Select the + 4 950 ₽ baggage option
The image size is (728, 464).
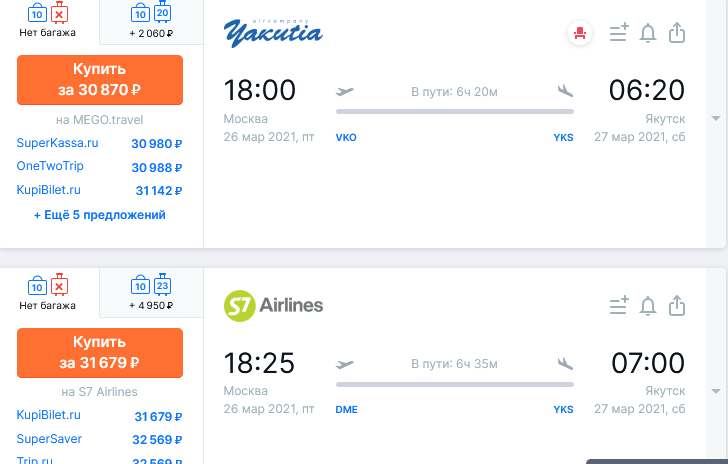tap(152, 294)
